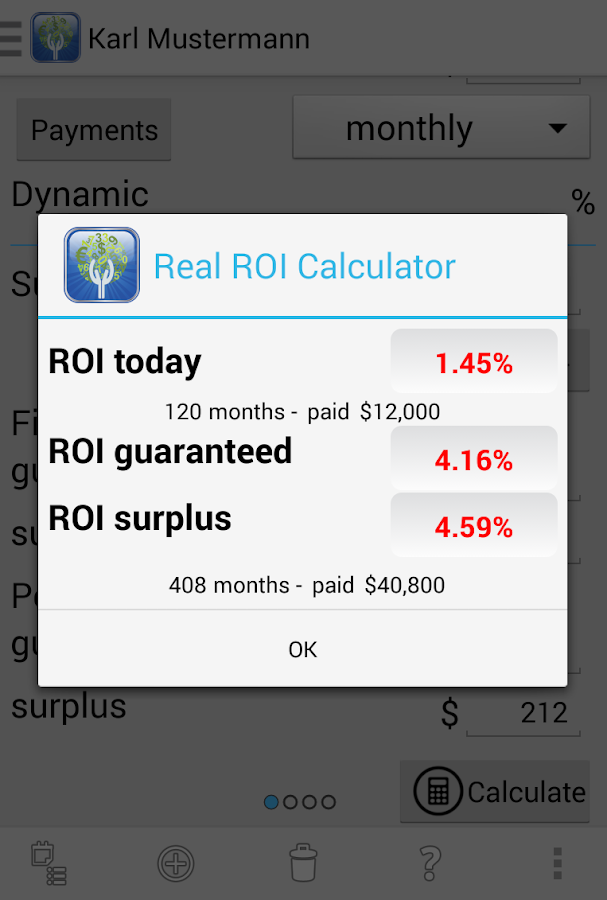Open help via the question mark icon
The height and width of the screenshot is (900, 607).
coord(430,862)
